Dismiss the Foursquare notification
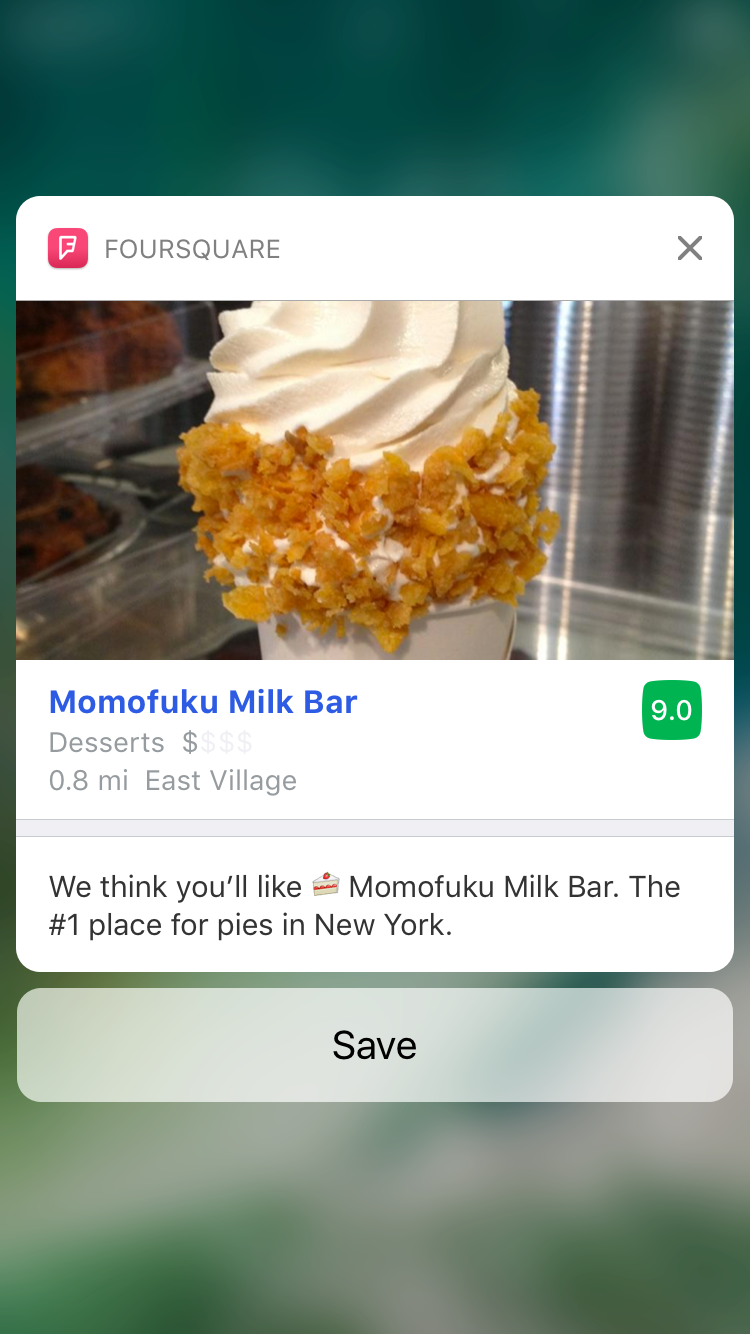The image size is (750, 1334). (689, 248)
